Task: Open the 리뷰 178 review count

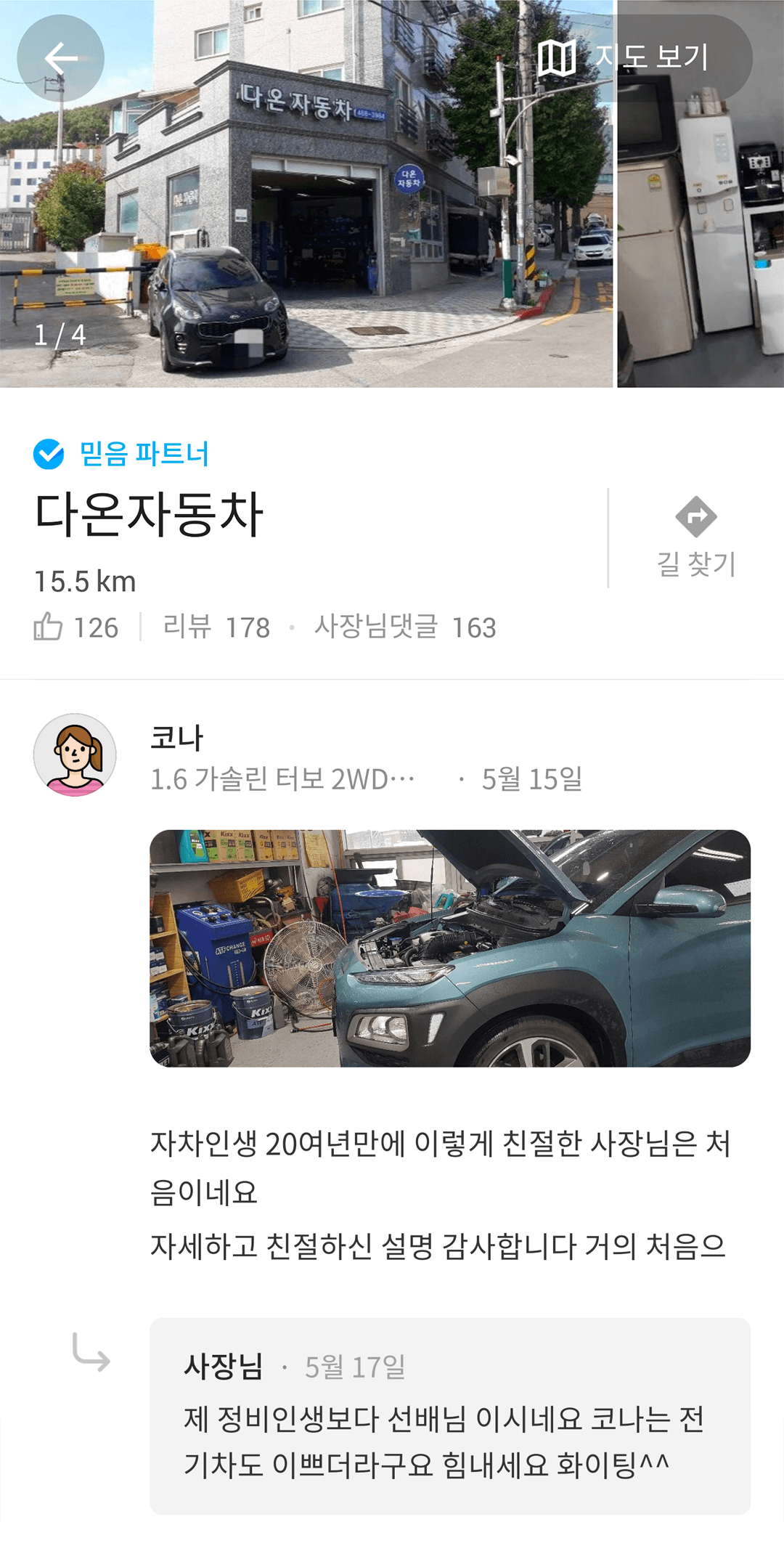Action: pos(216,627)
